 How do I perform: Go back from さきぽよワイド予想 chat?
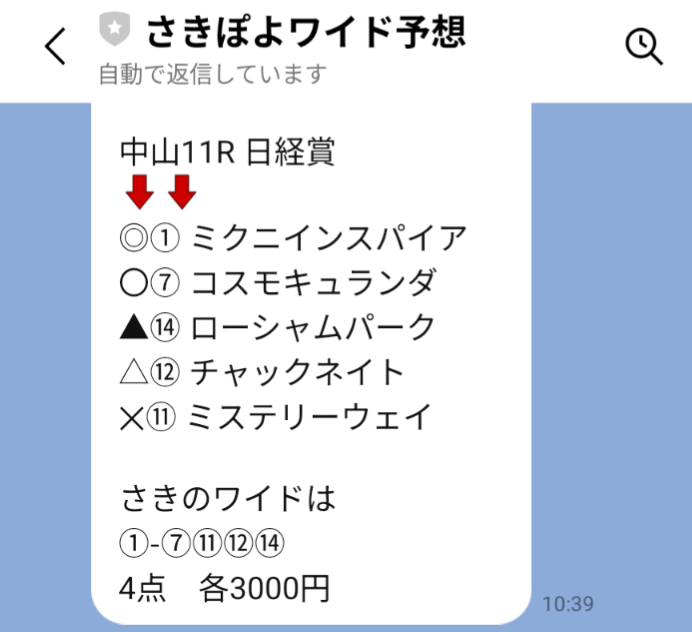click(55, 46)
